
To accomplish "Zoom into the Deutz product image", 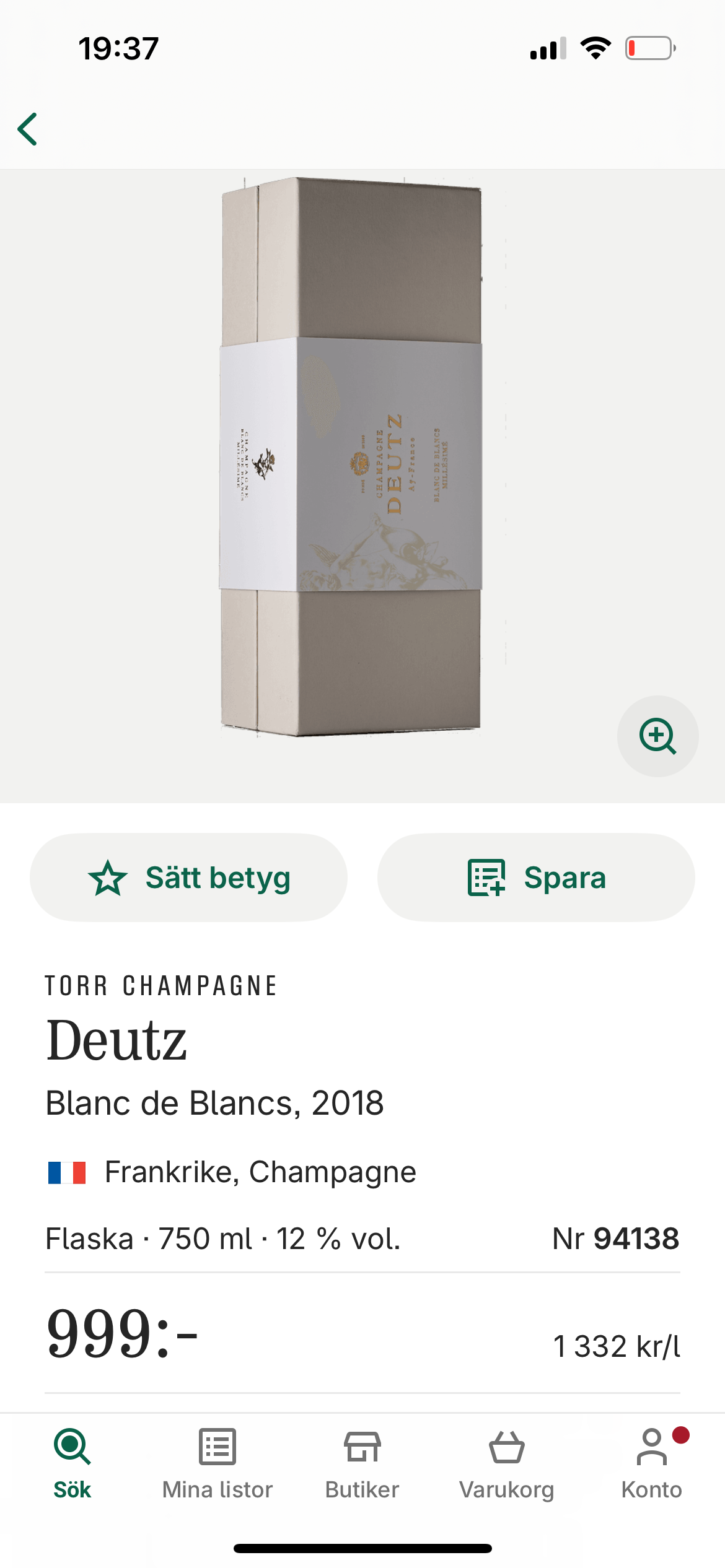I will tap(657, 736).
